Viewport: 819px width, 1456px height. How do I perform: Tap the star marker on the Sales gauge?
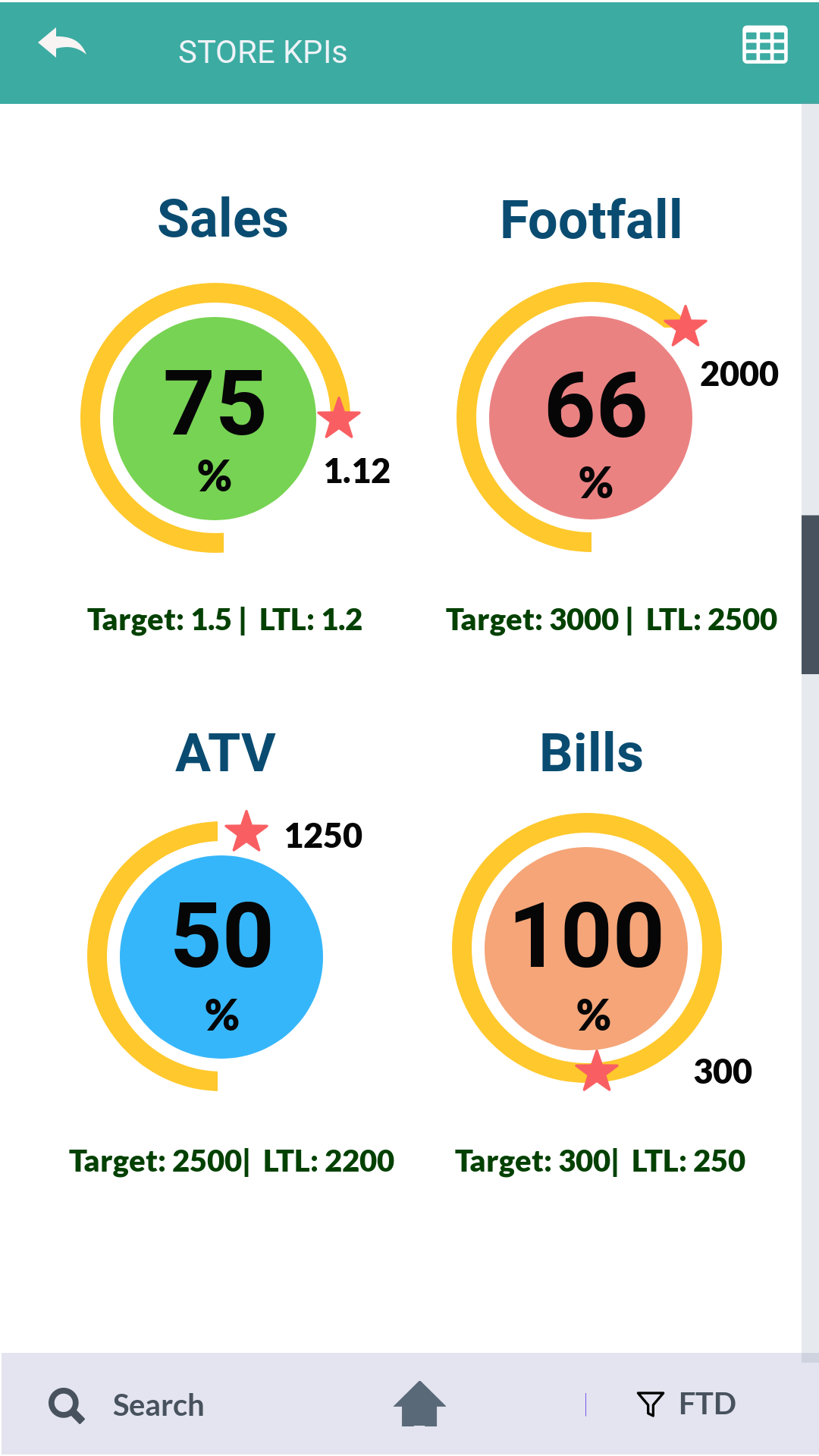pos(337,418)
